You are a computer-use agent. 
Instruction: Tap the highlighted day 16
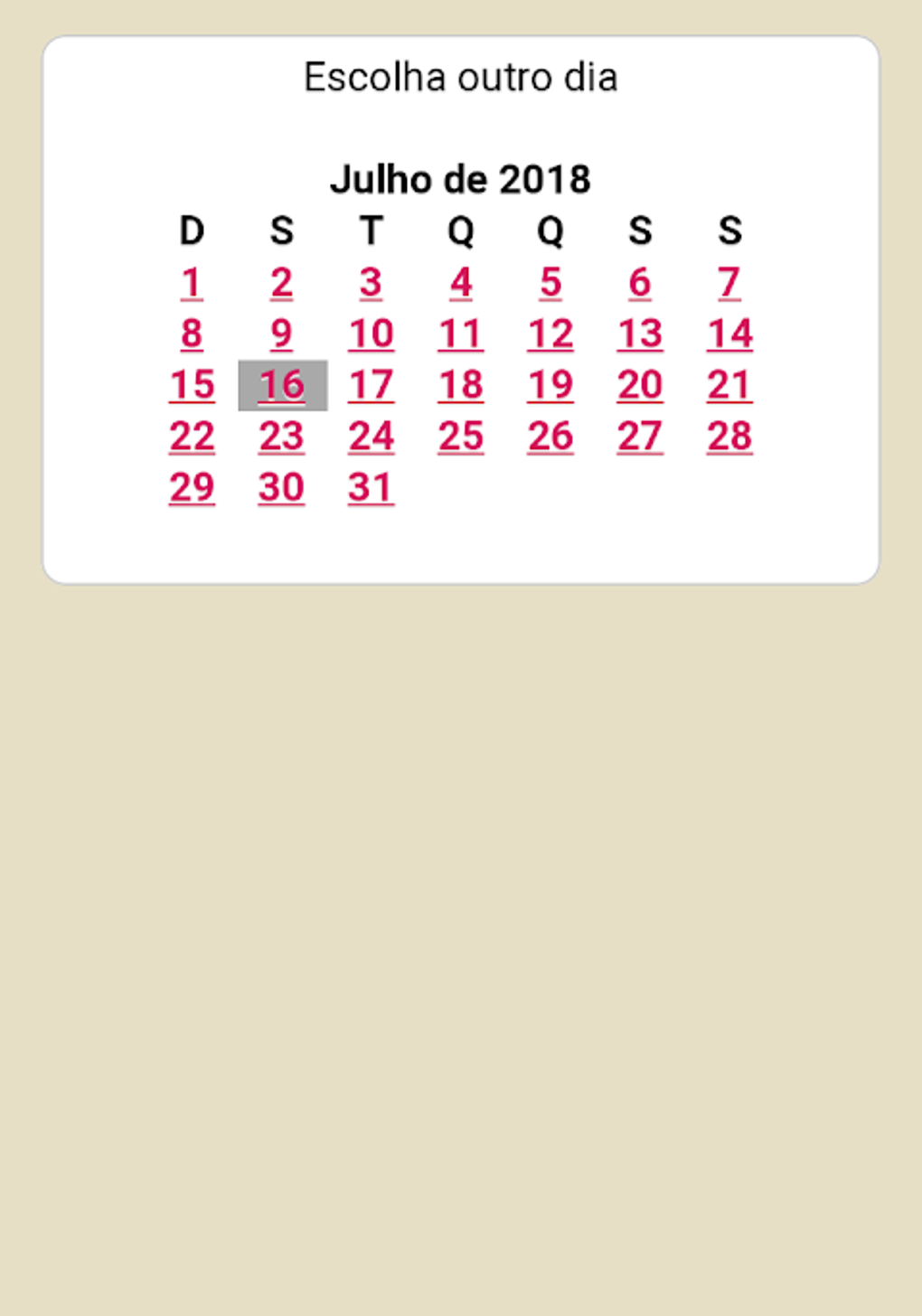pos(281,386)
